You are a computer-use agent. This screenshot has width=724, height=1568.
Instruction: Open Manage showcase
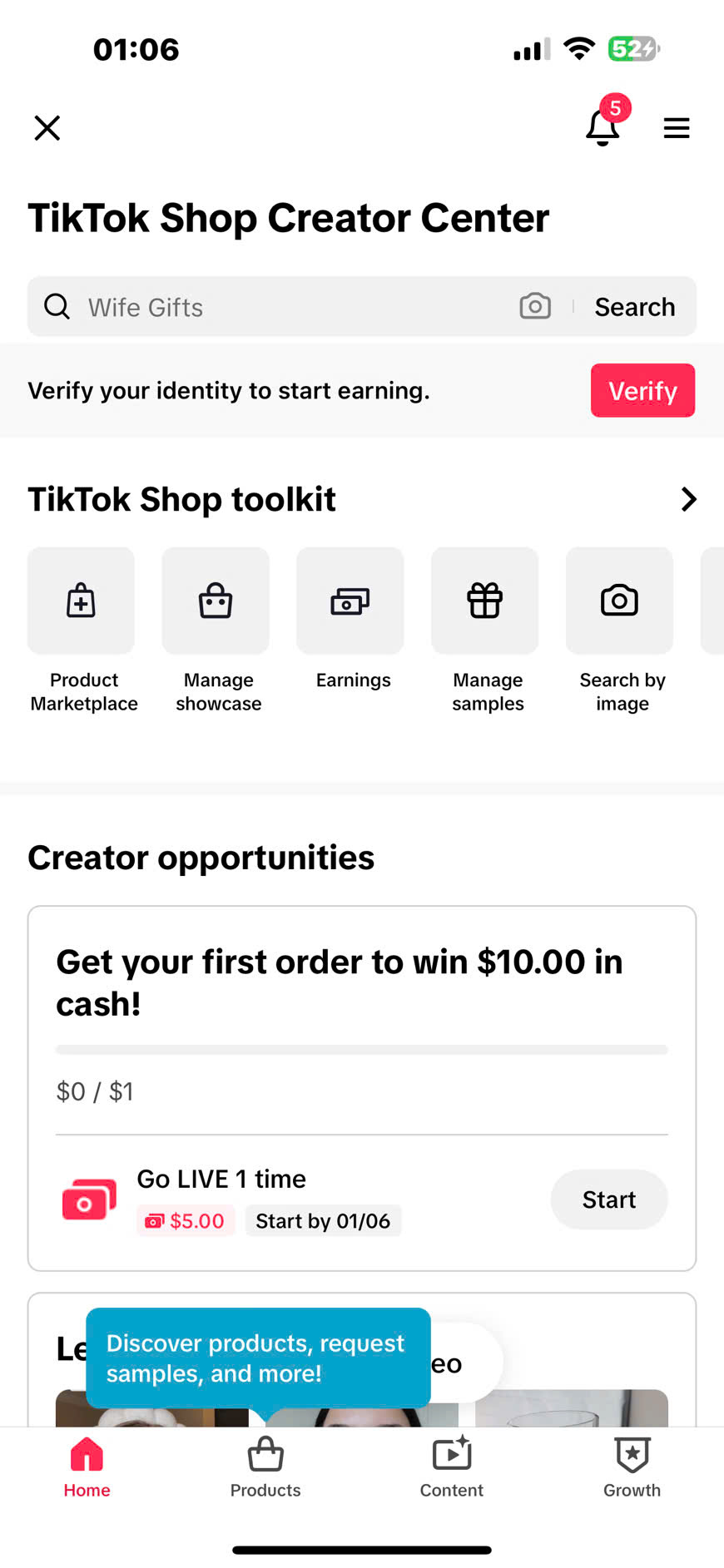(x=217, y=630)
